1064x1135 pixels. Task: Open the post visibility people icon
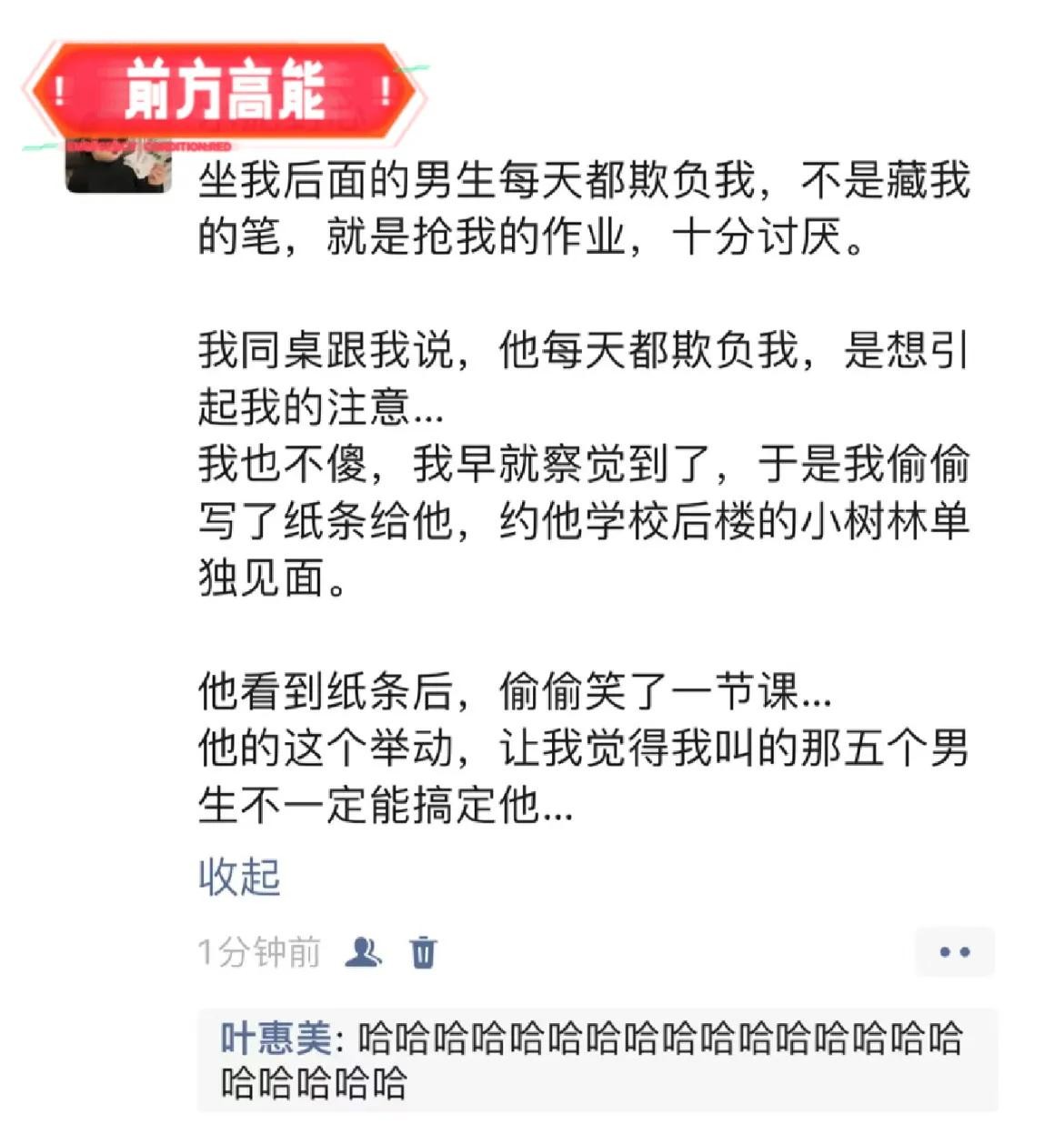(x=363, y=952)
